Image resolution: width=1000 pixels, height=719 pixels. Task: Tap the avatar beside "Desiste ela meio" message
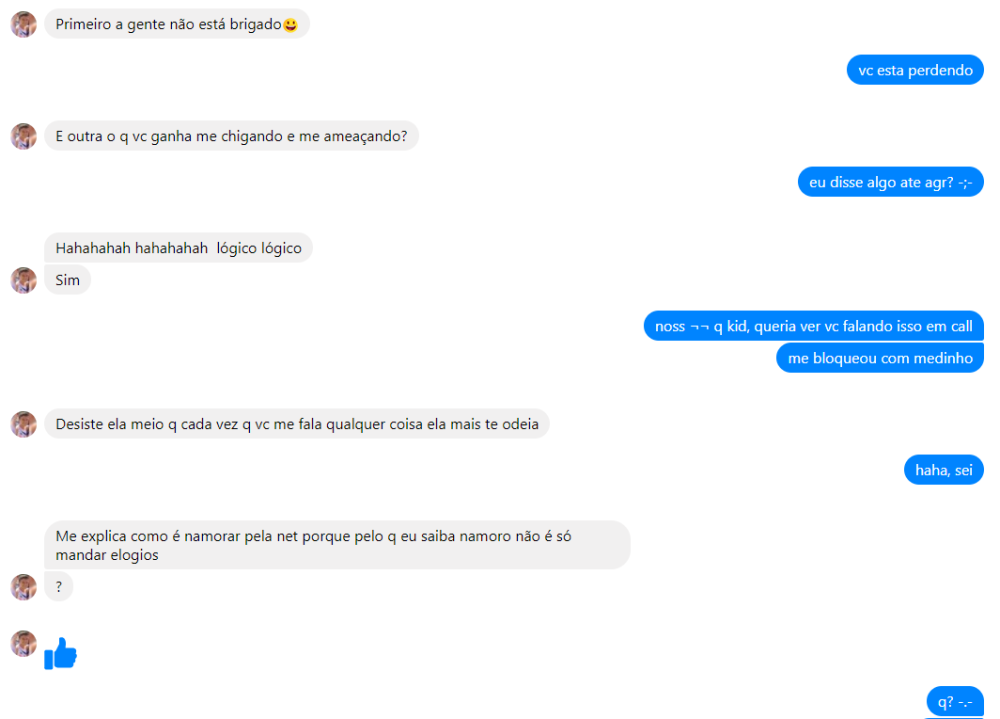coord(24,424)
